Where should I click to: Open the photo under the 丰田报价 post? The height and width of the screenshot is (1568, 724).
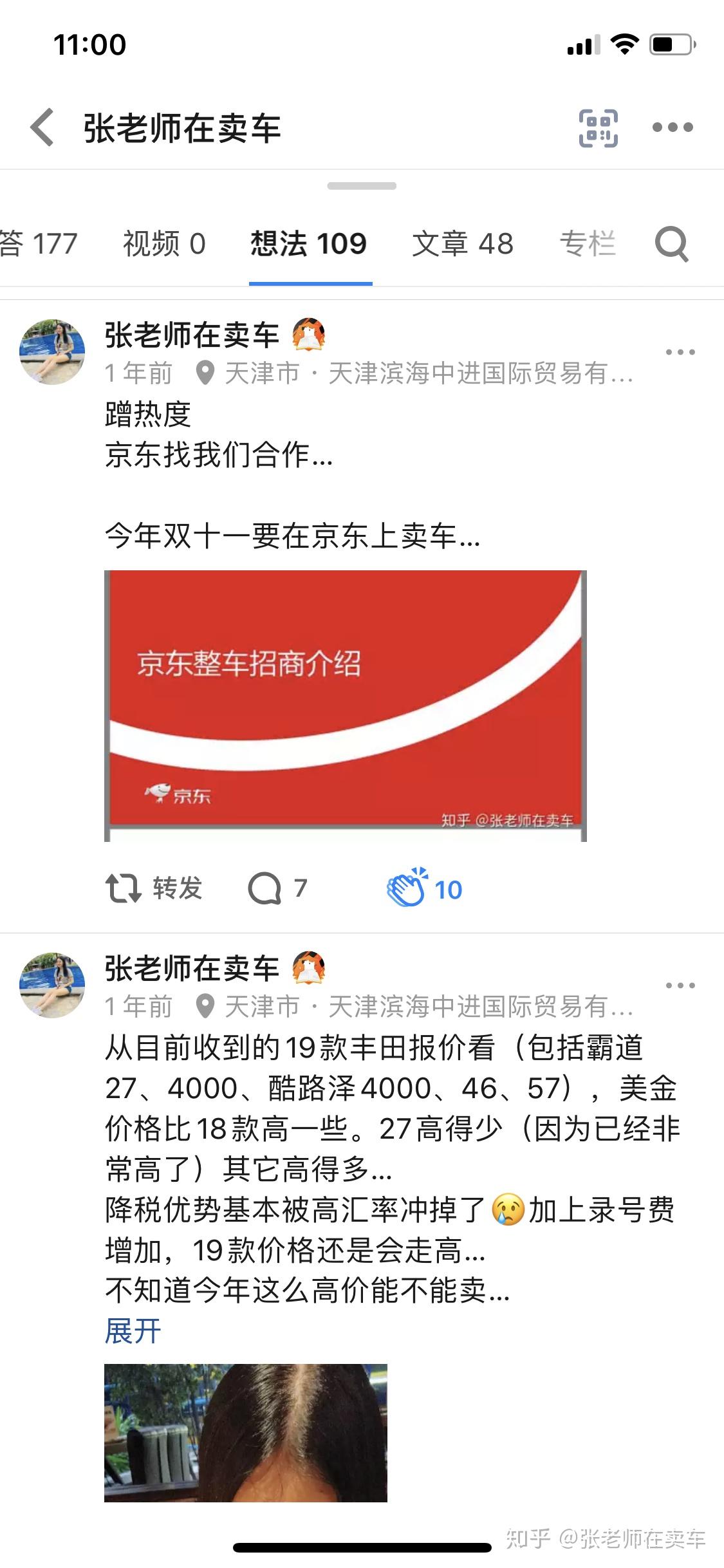(x=246, y=1433)
